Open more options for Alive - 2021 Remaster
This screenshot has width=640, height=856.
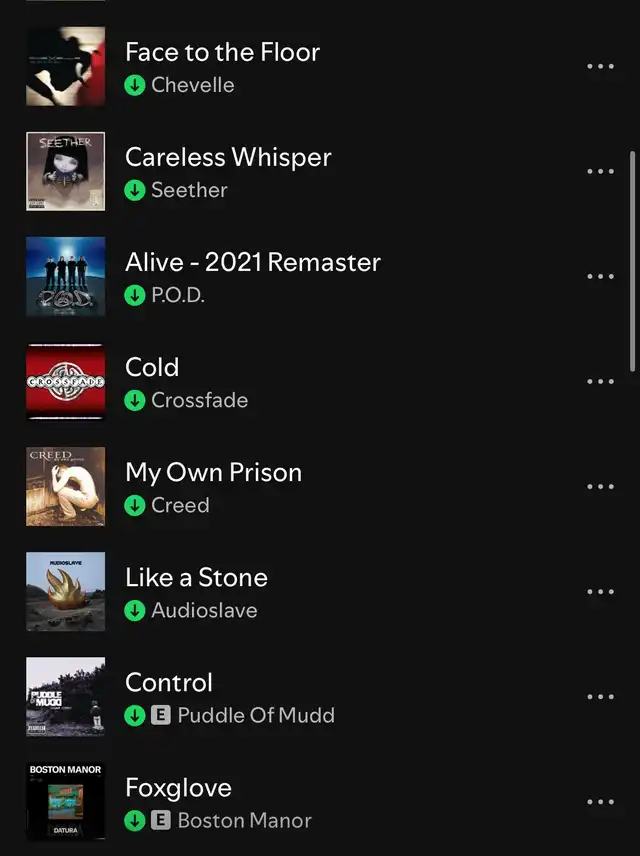pyautogui.click(x=600, y=277)
